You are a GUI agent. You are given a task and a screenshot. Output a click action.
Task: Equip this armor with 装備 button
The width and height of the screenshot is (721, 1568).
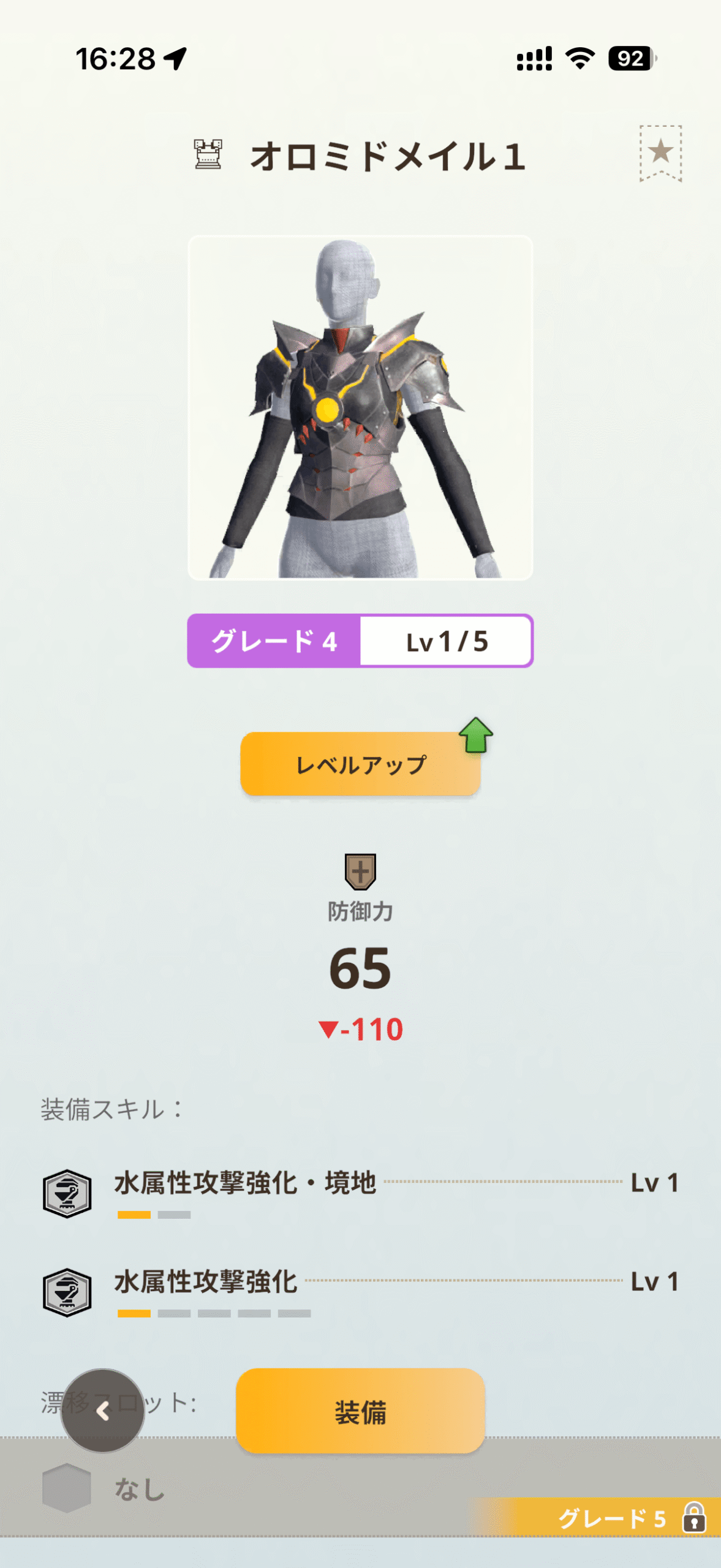[360, 1411]
